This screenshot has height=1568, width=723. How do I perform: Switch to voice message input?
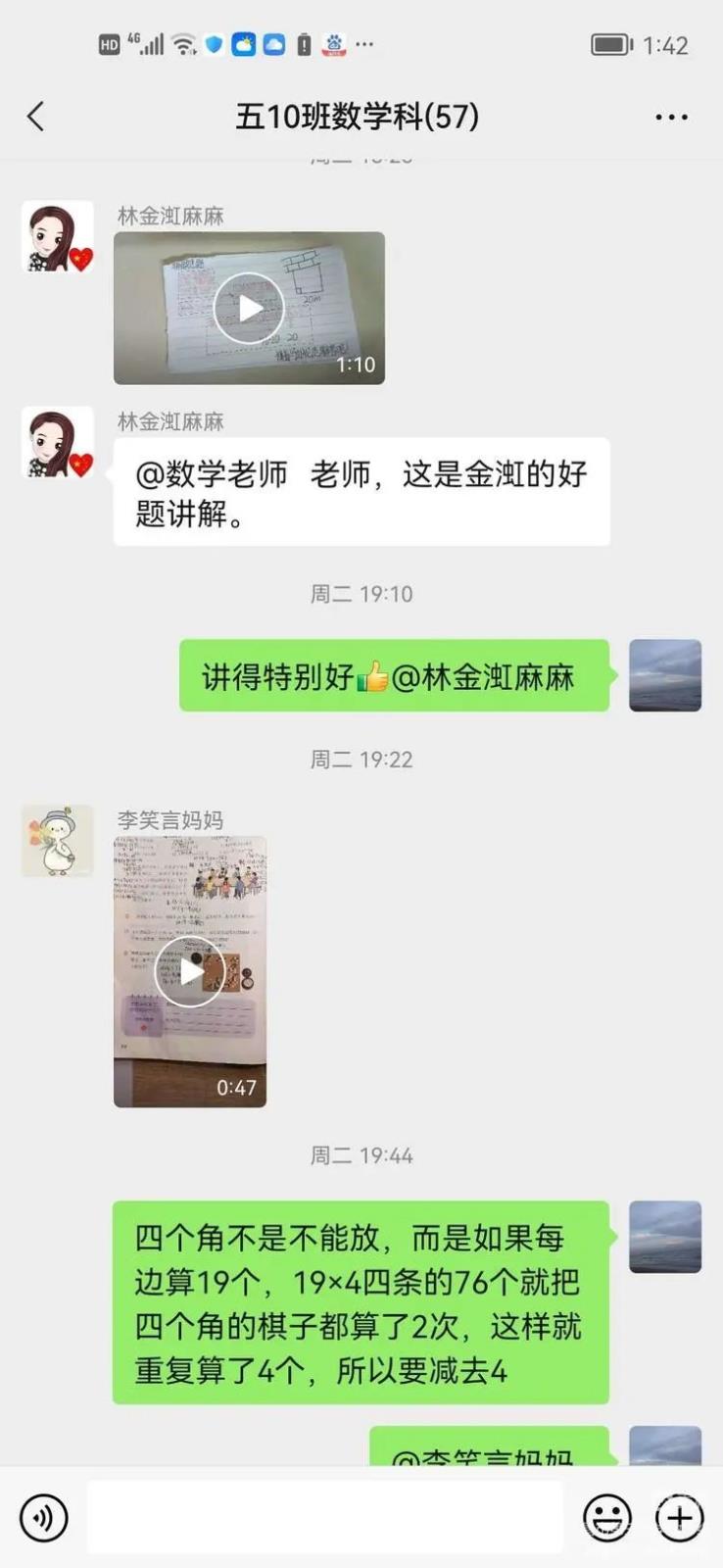44,1518
